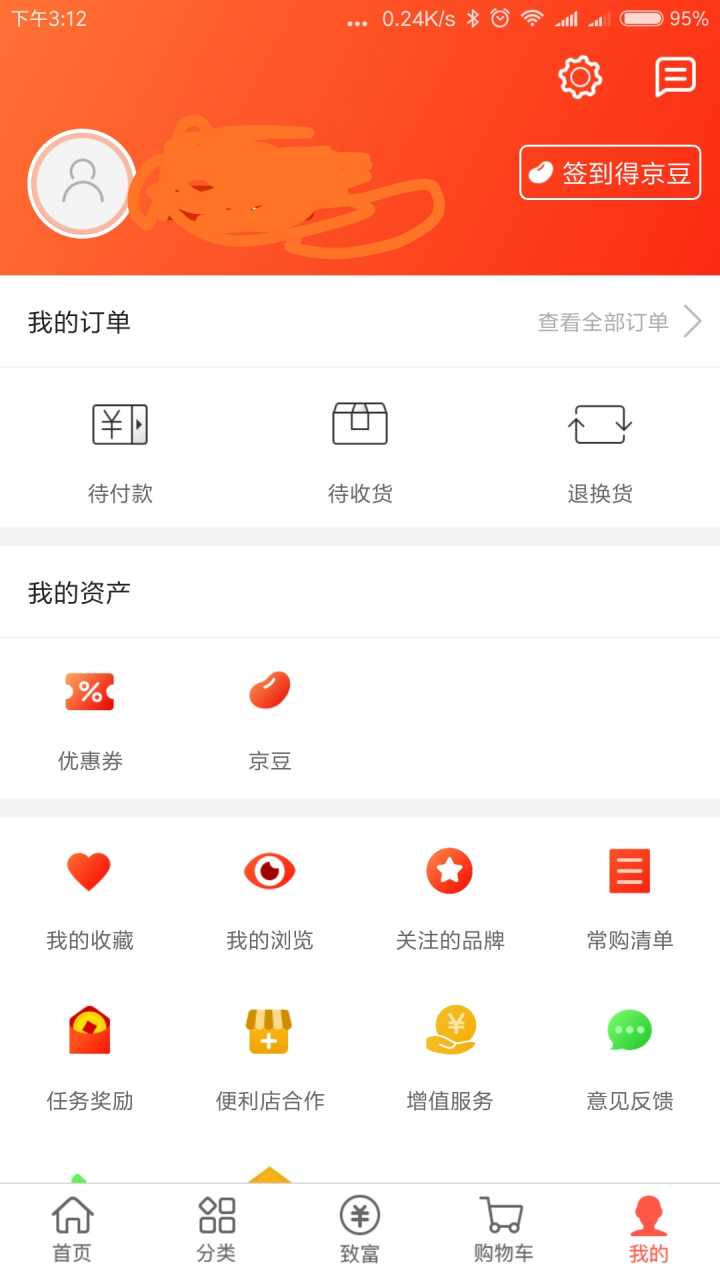This screenshot has height=1280, width=720.
Task: Open 待付款 pending payment orders
Action: (x=120, y=450)
